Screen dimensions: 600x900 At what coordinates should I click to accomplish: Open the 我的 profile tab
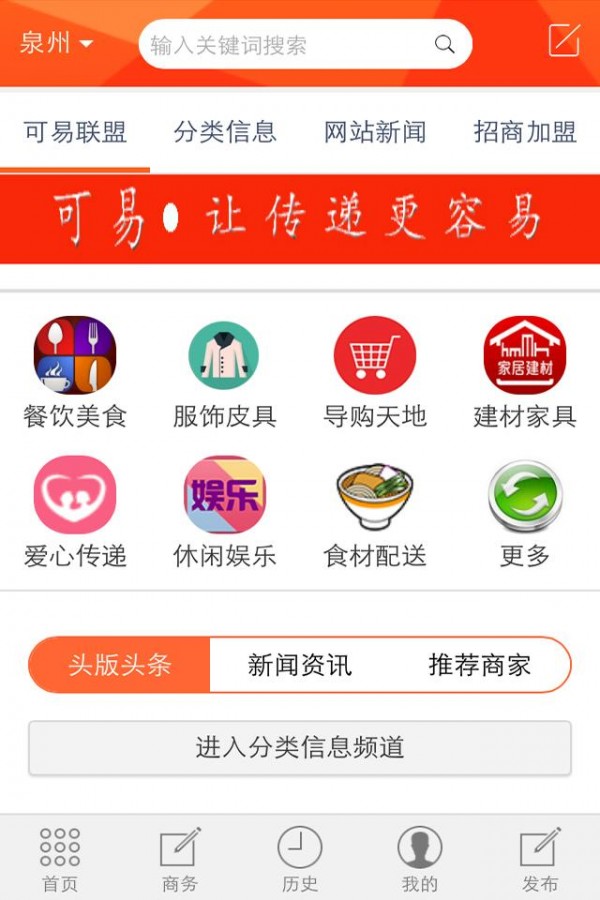[420, 859]
